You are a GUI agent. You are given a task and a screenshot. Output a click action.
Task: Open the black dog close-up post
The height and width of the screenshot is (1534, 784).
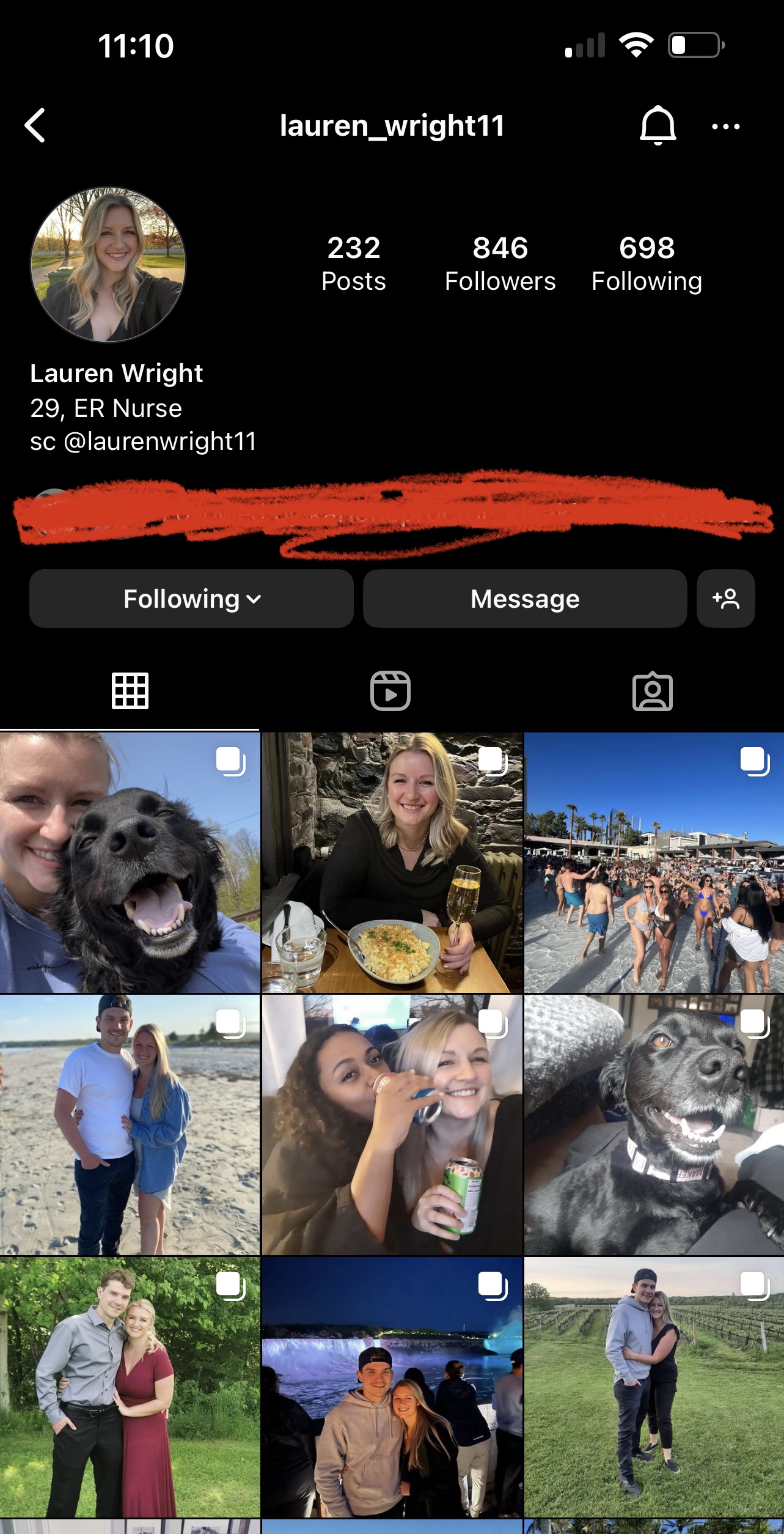pos(654,1125)
